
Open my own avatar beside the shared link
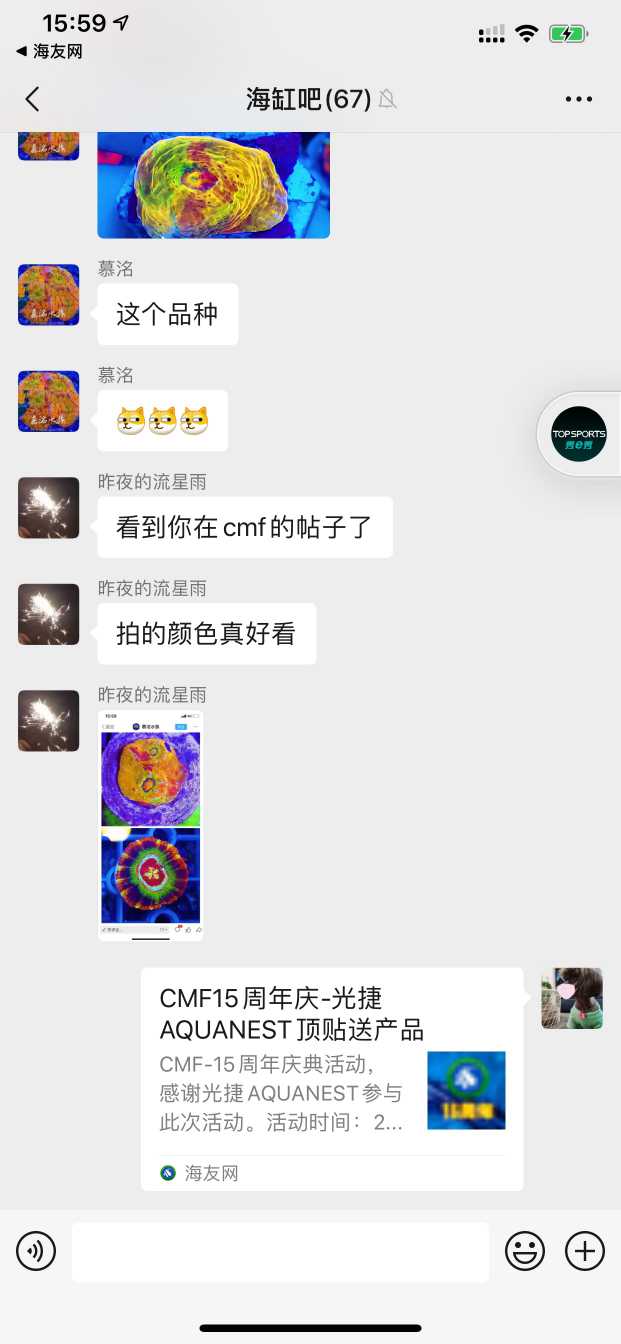pos(572,998)
